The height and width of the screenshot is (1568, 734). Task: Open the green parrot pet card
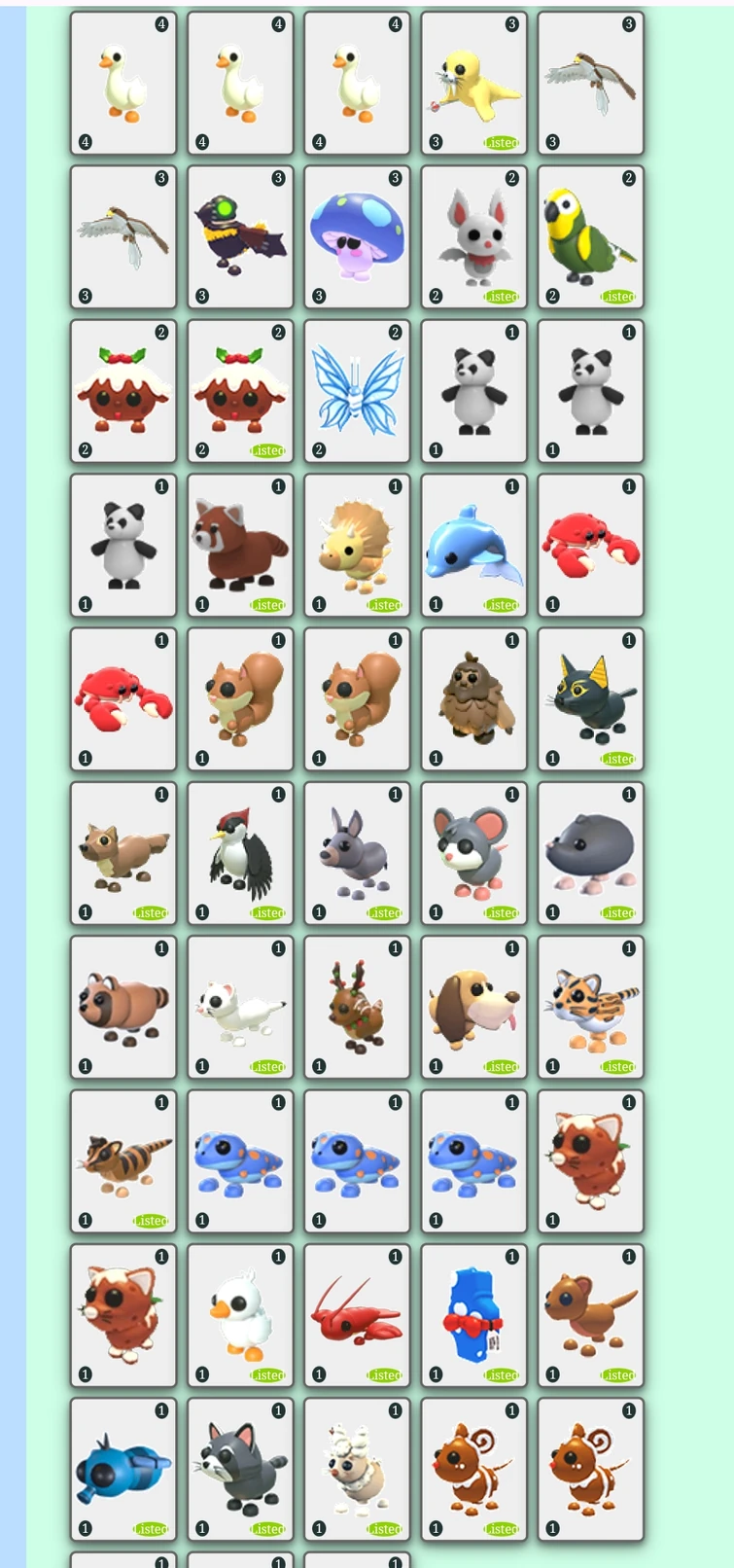[x=590, y=237]
